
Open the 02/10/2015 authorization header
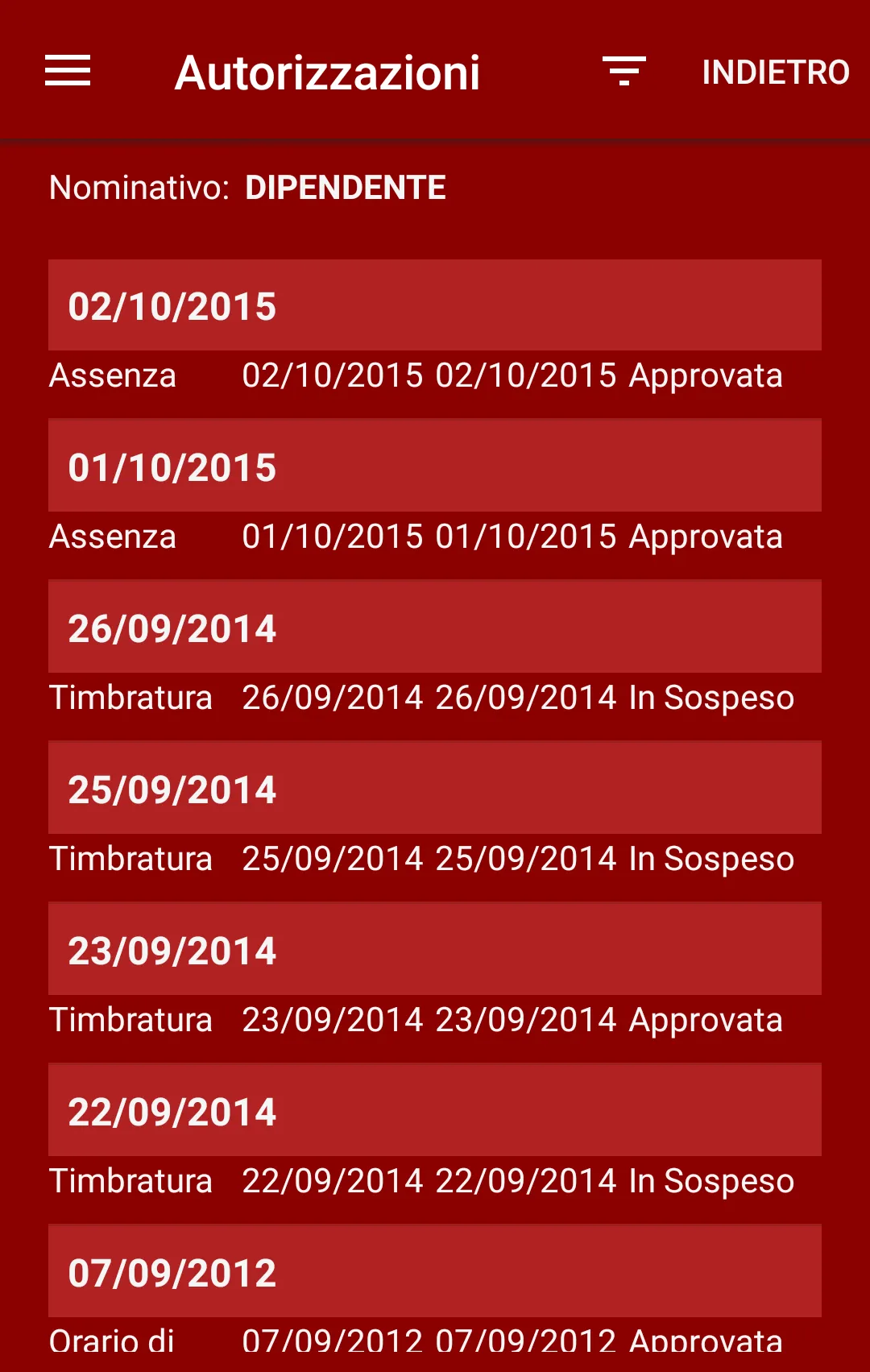tap(435, 305)
